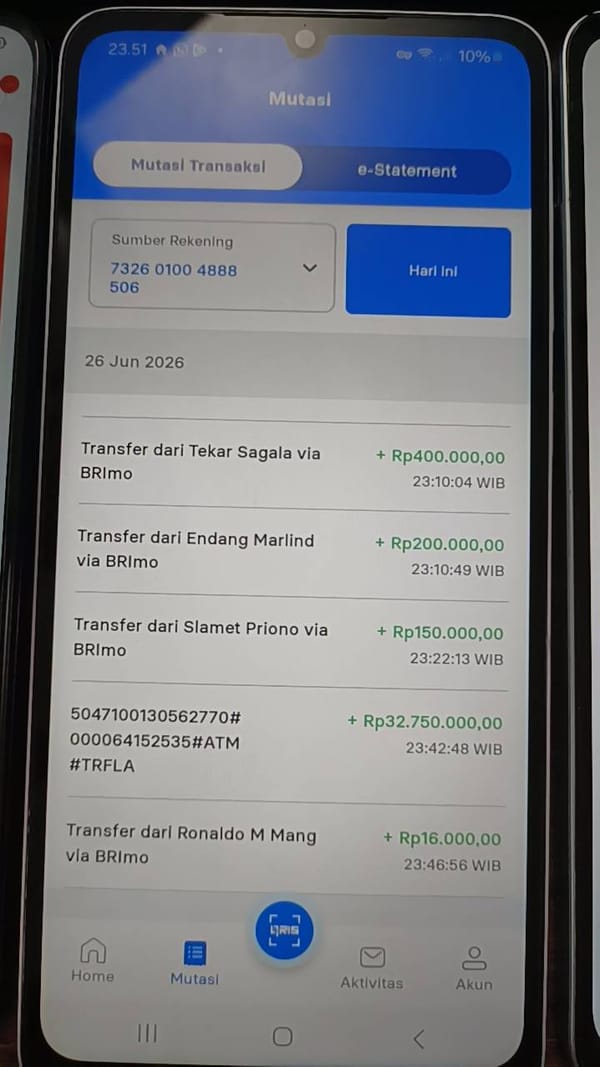The image size is (600, 1067).
Task: Switch to the e-Statement tab
Action: (407, 171)
